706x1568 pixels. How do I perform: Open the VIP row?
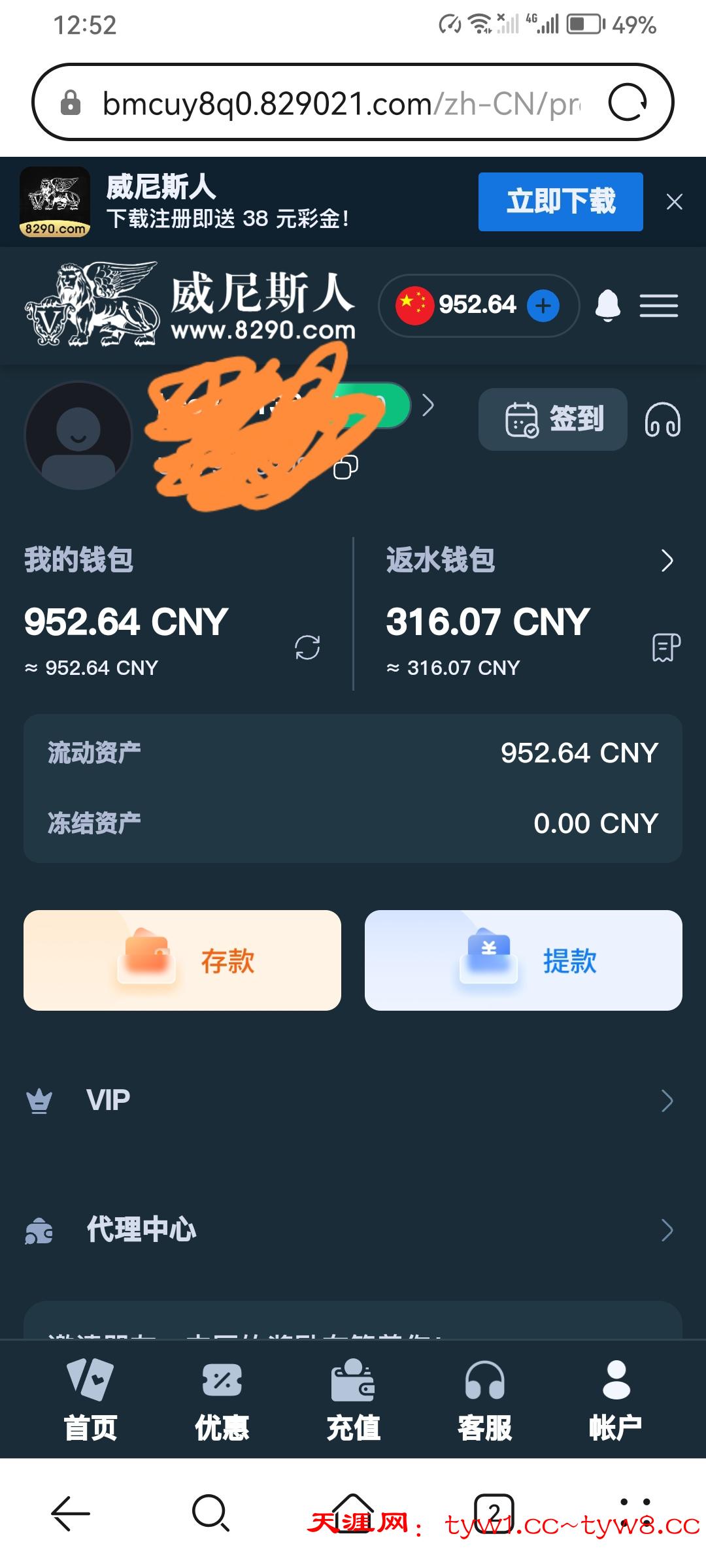pyautogui.click(x=353, y=1100)
